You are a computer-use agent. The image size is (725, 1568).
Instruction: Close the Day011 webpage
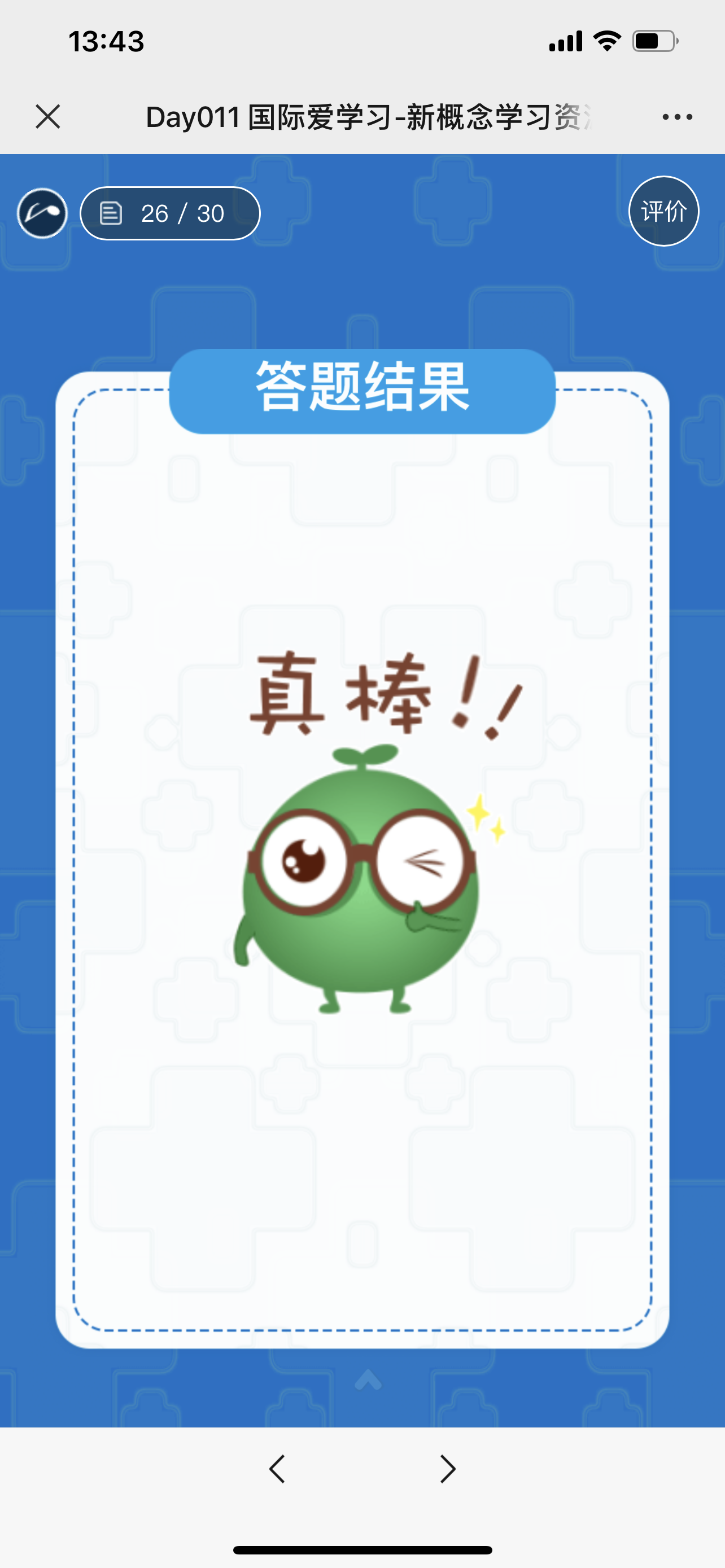click(x=47, y=116)
